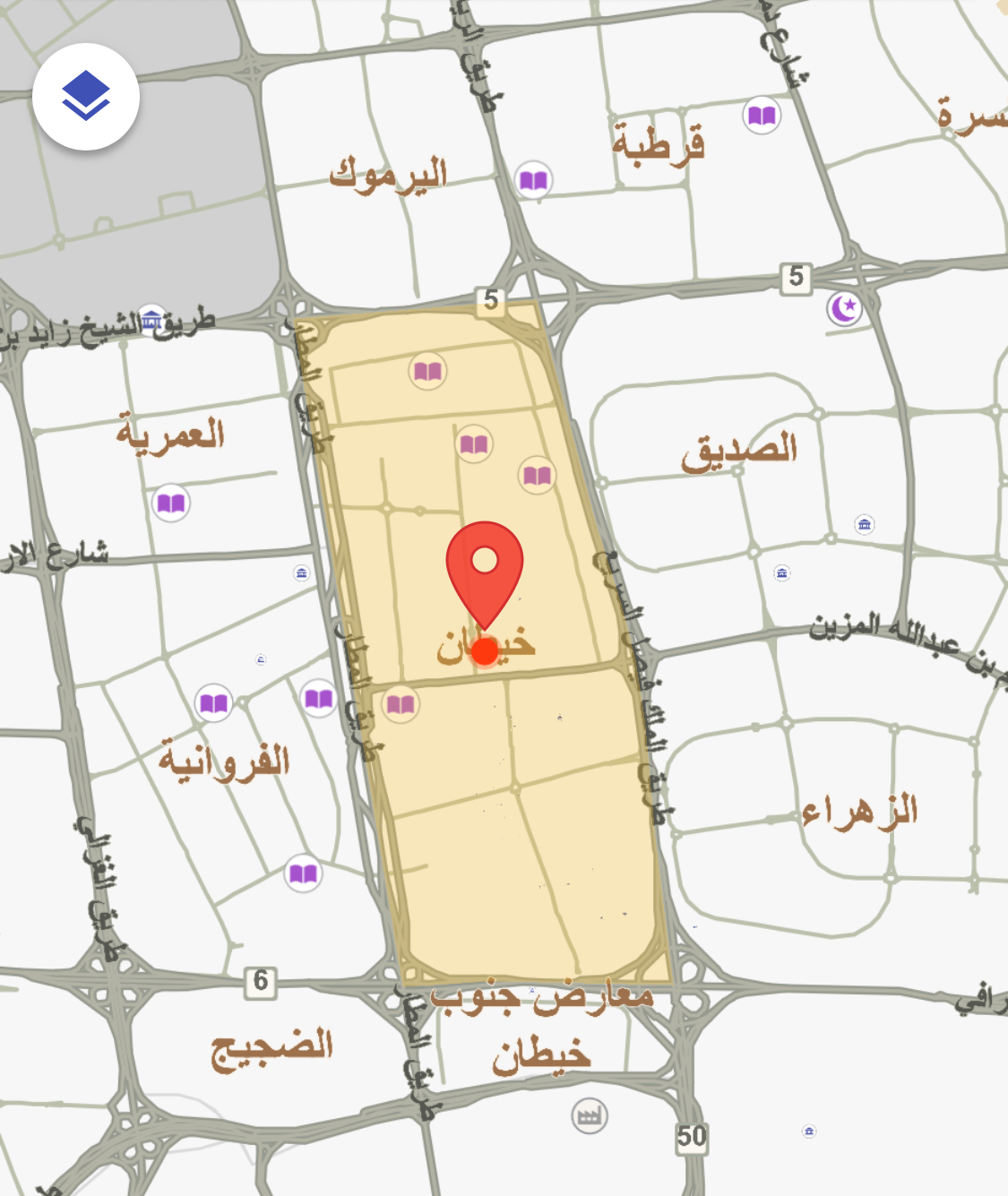Open the map layers button

[x=86, y=96]
